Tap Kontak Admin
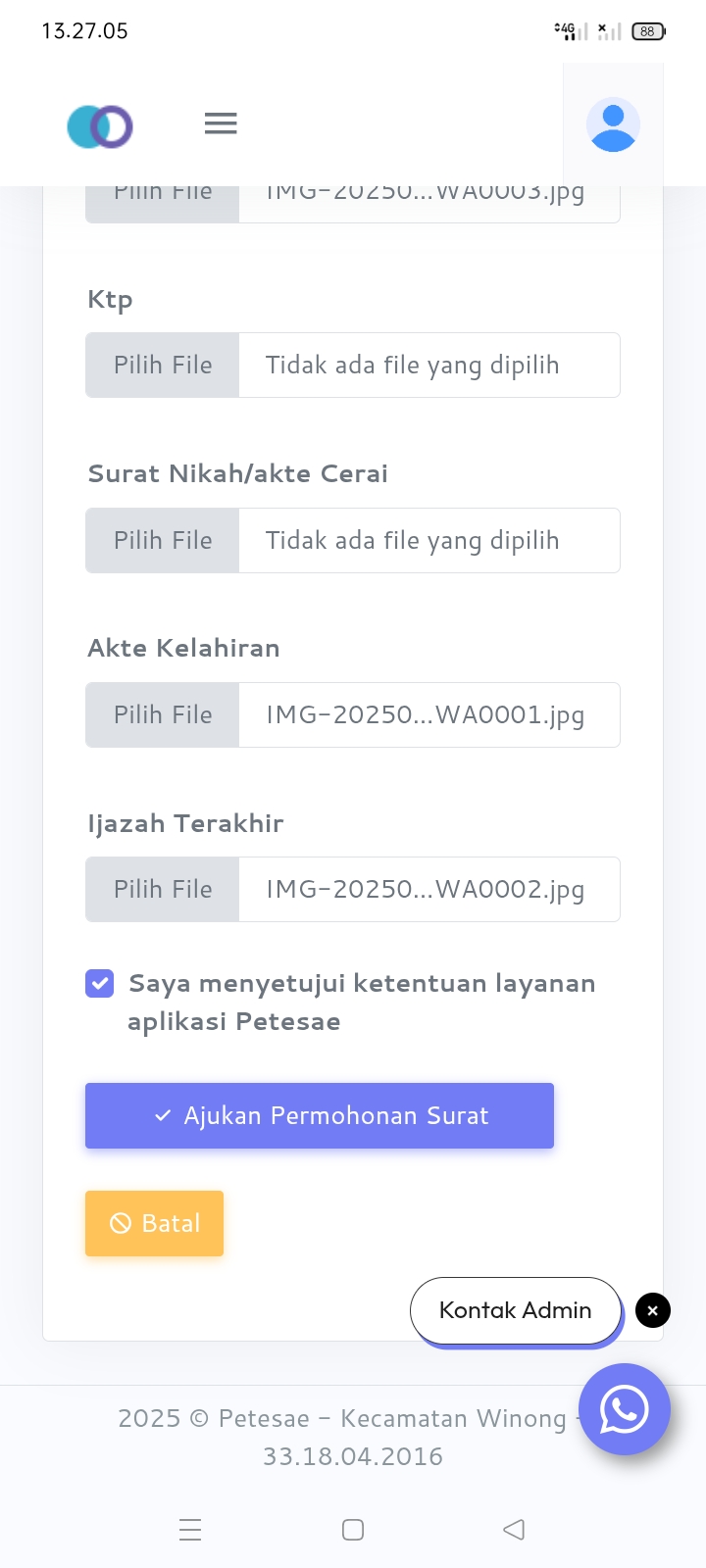The width and height of the screenshot is (706, 1568). [516, 1310]
